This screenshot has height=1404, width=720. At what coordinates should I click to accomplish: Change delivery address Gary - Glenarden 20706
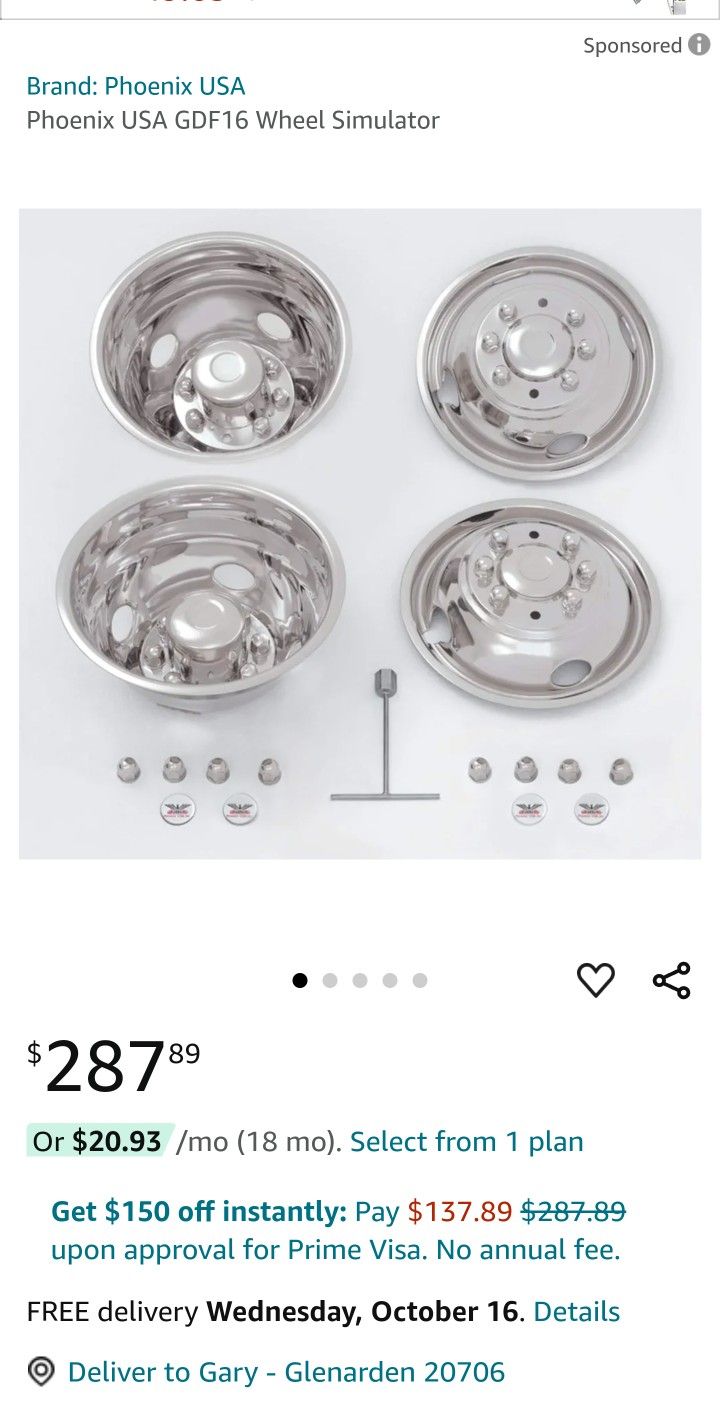click(x=286, y=1372)
